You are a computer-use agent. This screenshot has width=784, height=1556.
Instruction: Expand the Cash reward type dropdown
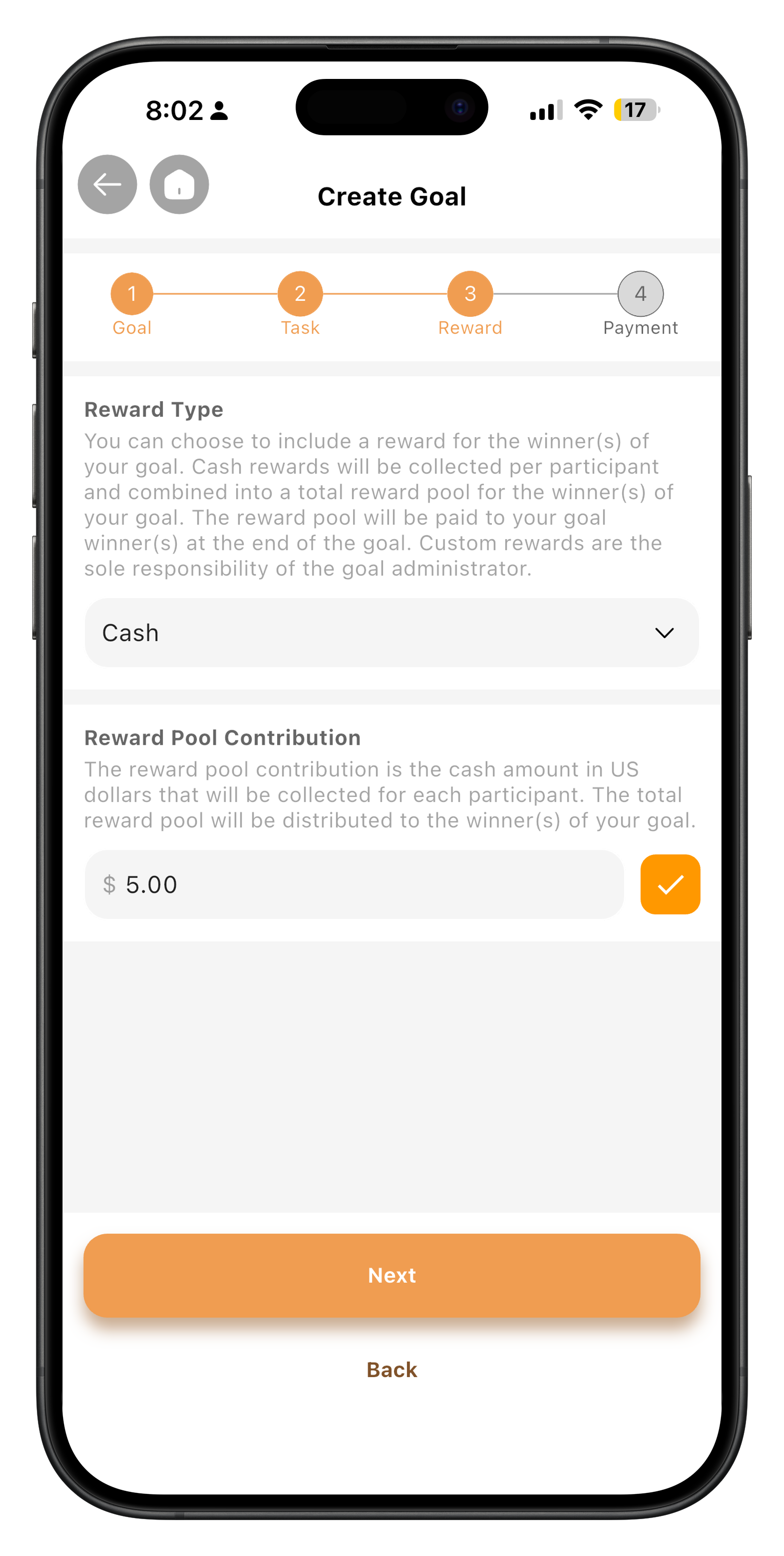point(391,632)
